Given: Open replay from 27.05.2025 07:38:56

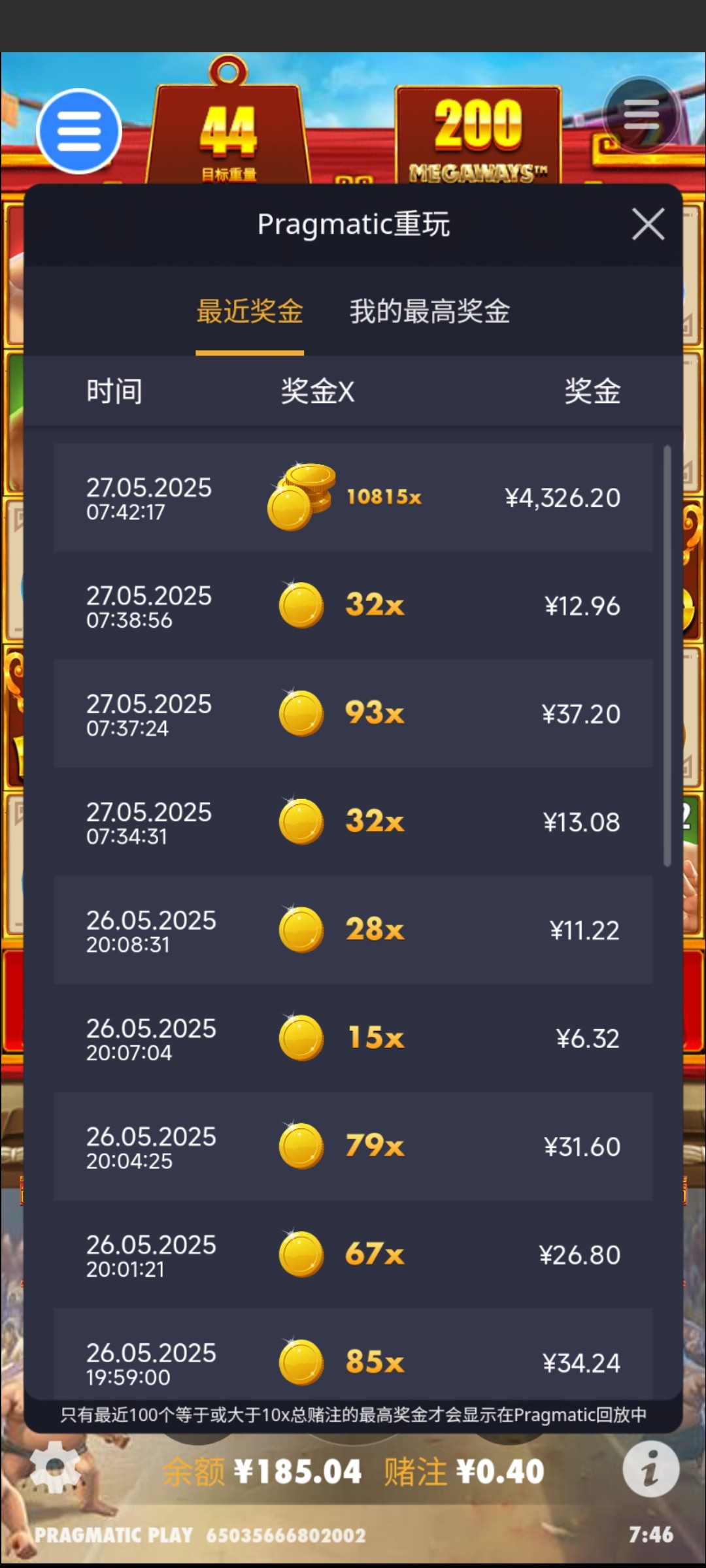Looking at the screenshot, I should tap(353, 606).
